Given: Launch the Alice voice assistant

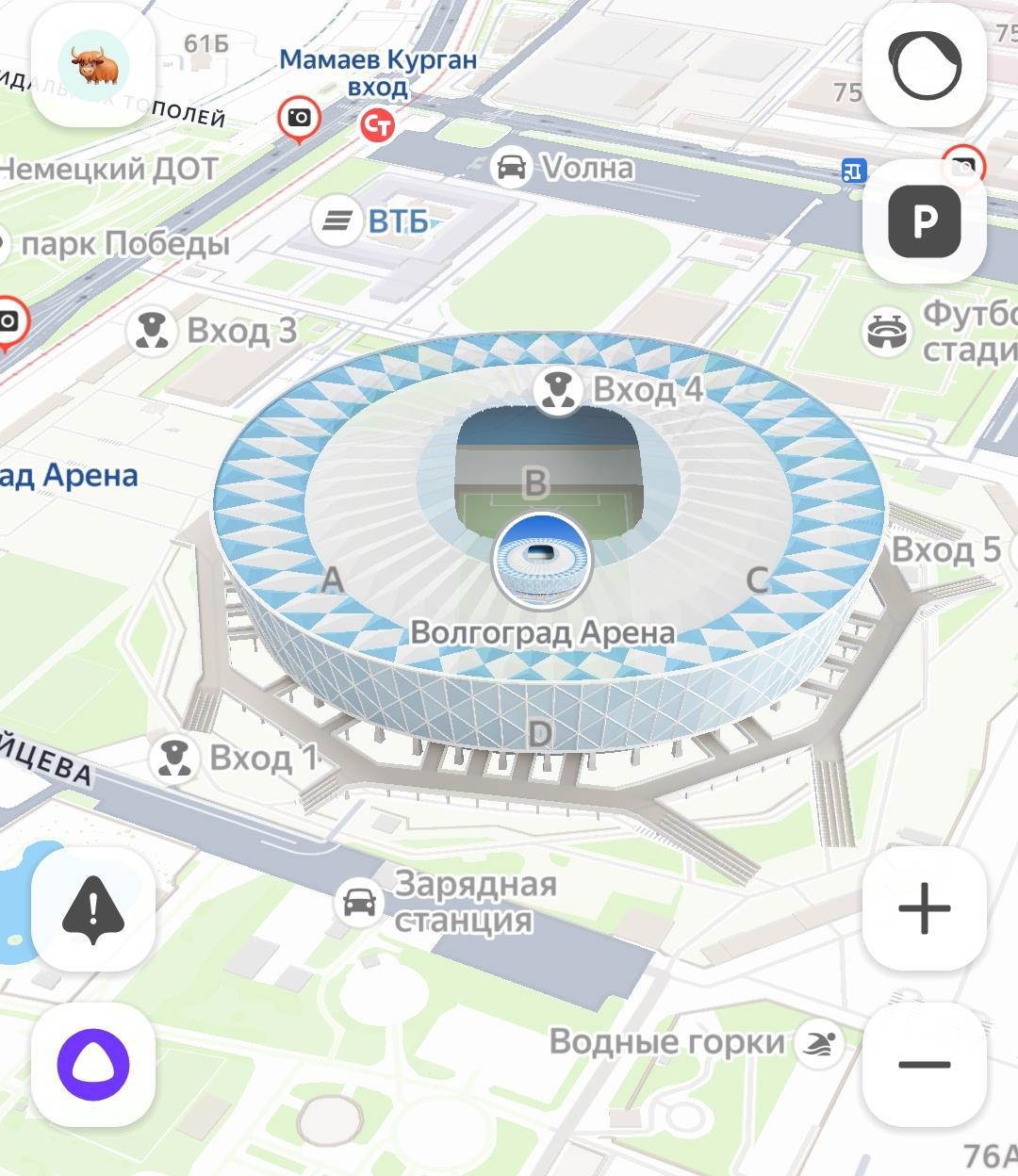Looking at the screenshot, I should pos(93,1065).
